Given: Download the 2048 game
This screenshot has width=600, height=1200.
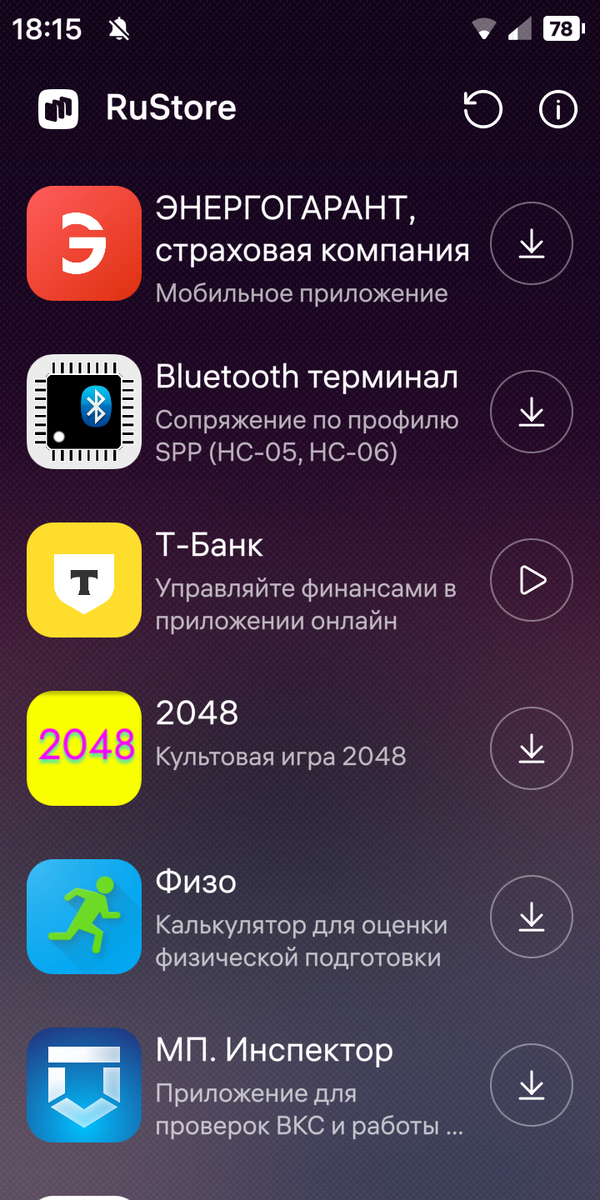Looking at the screenshot, I should click(x=531, y=747).
